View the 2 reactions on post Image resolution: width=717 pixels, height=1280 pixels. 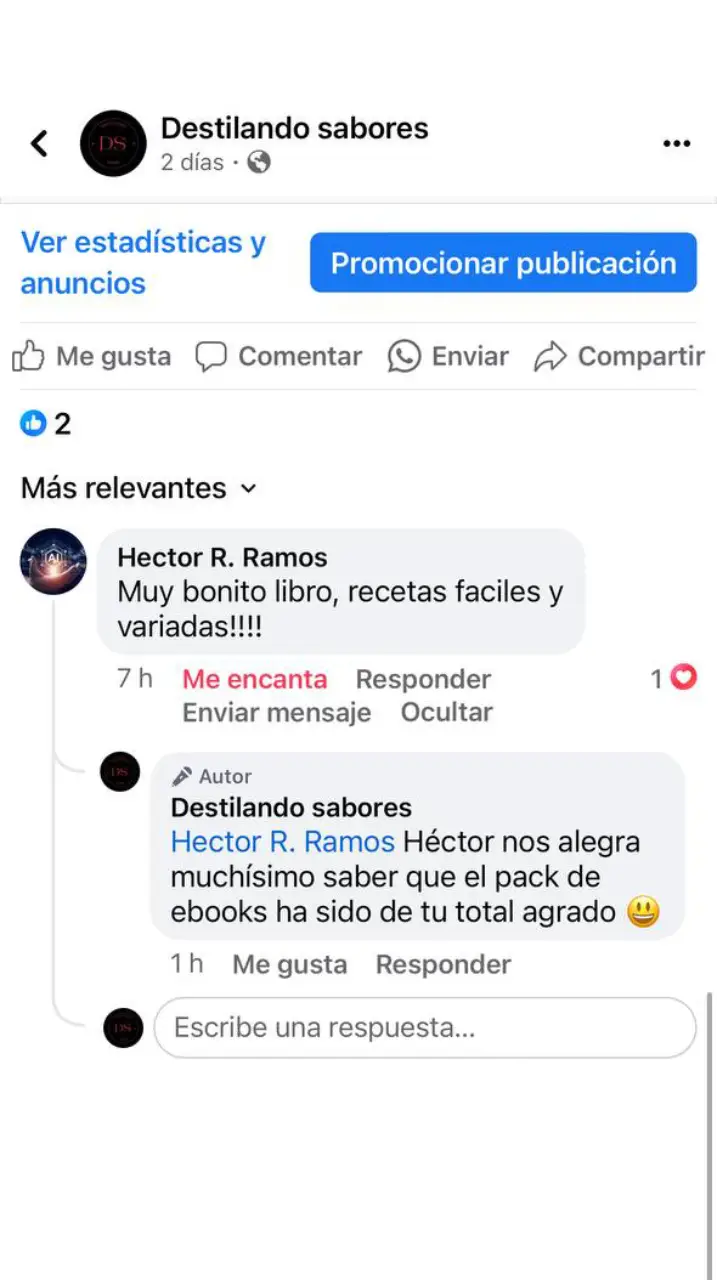point(46,424)
